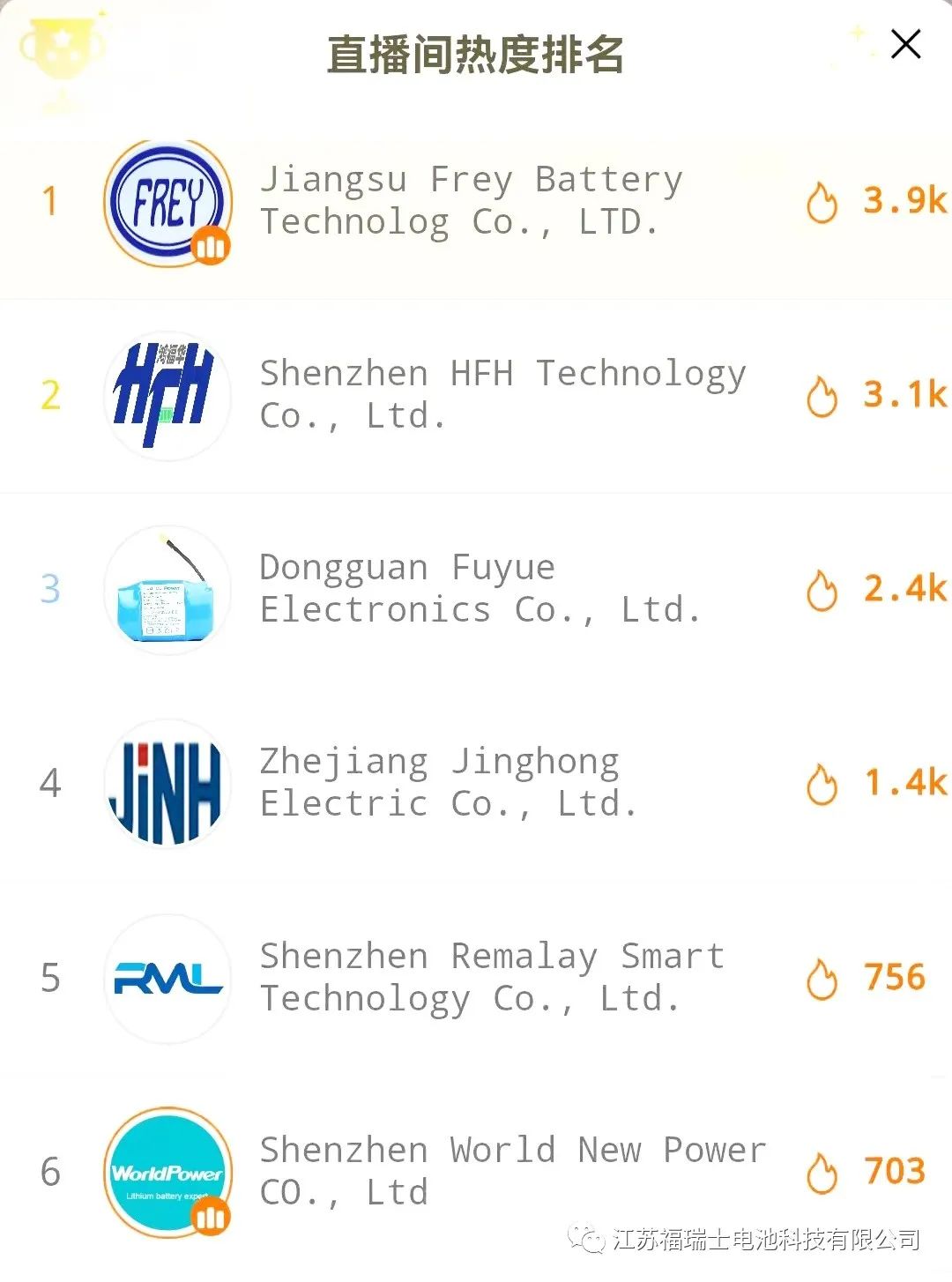Select Shenzhen World New Power entry
The width and height of the screenshot is (952, 1282).
511,1171
